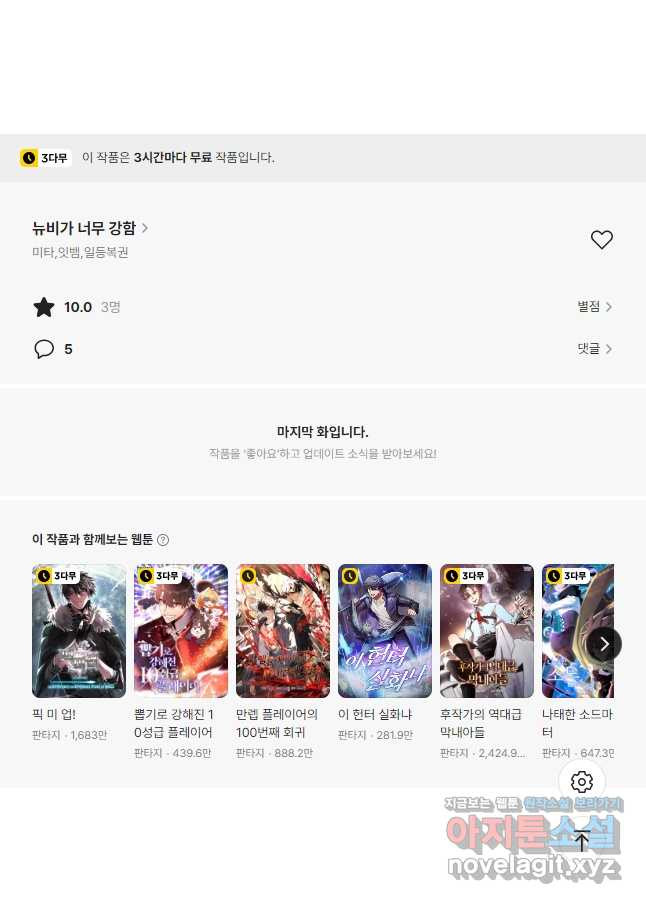Open the 이 헌터 실화냐 webtoon
The image size is (646, 904).
pos(385,631)
